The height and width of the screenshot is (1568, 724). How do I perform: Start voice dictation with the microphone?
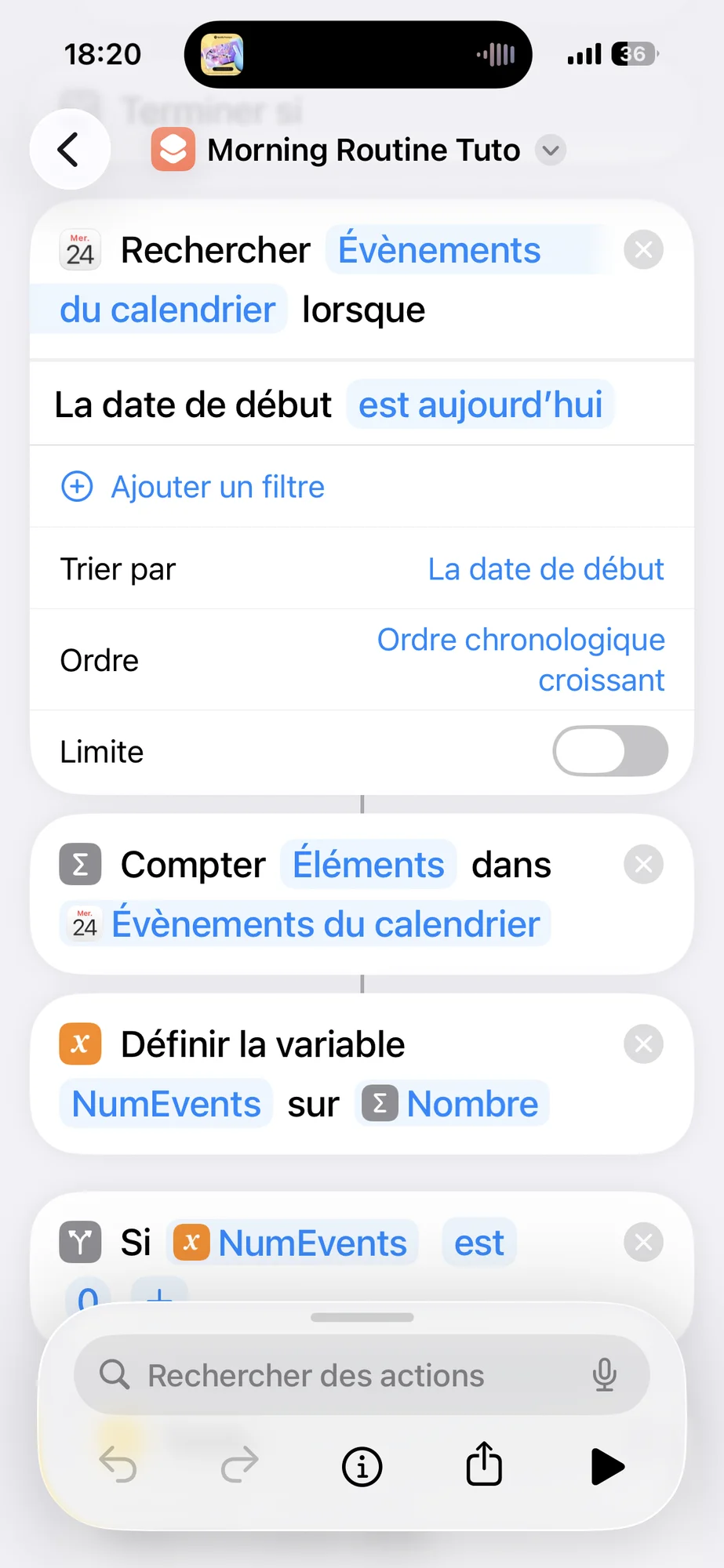pyautogui.click(x=604, y=1375)
